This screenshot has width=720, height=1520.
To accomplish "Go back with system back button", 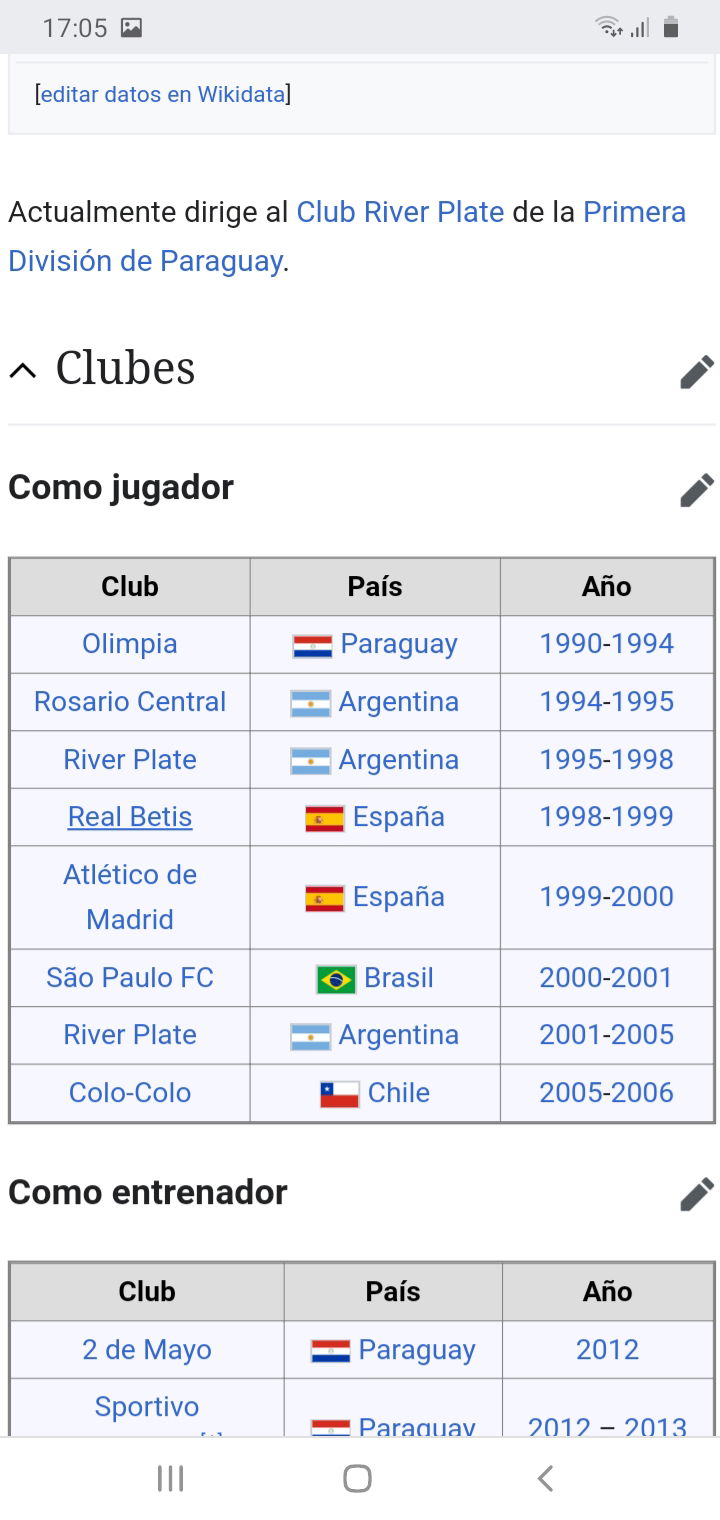I will click(545, 1478).
